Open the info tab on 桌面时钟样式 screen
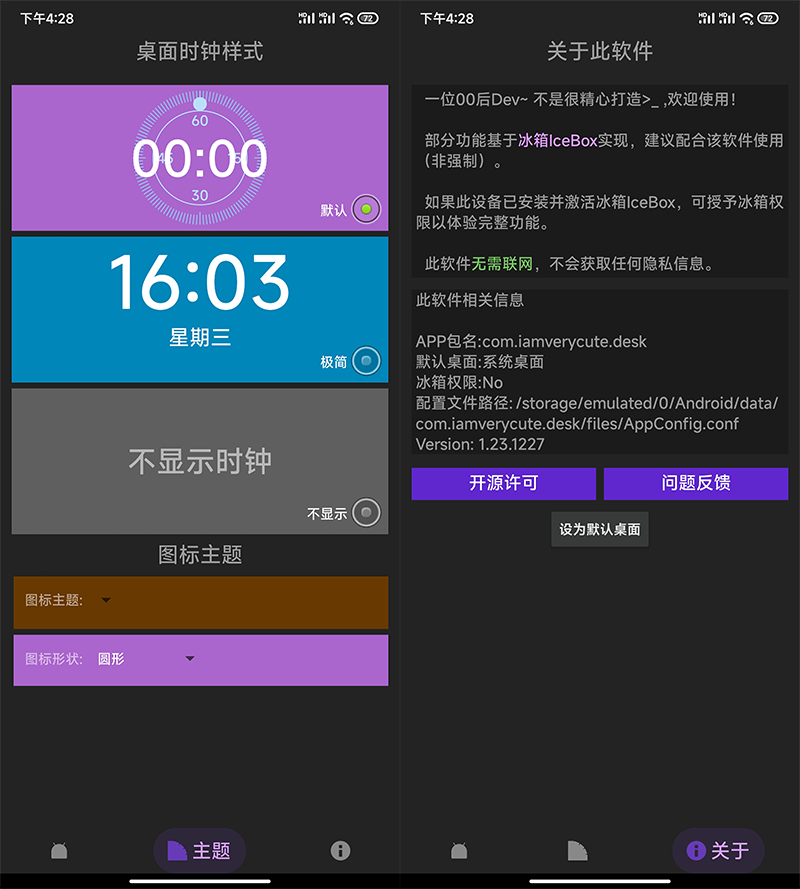 pyautogui.click(x=340, y=851)
